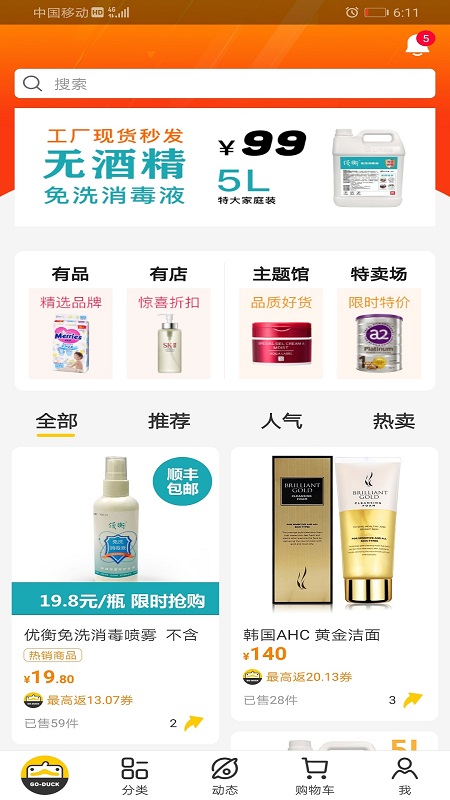Image resolution: width=450 pixels, height=800 pixels.
Task: Tap the 搜索 search box
Action: pyautogui.click(x=225, y=84)
